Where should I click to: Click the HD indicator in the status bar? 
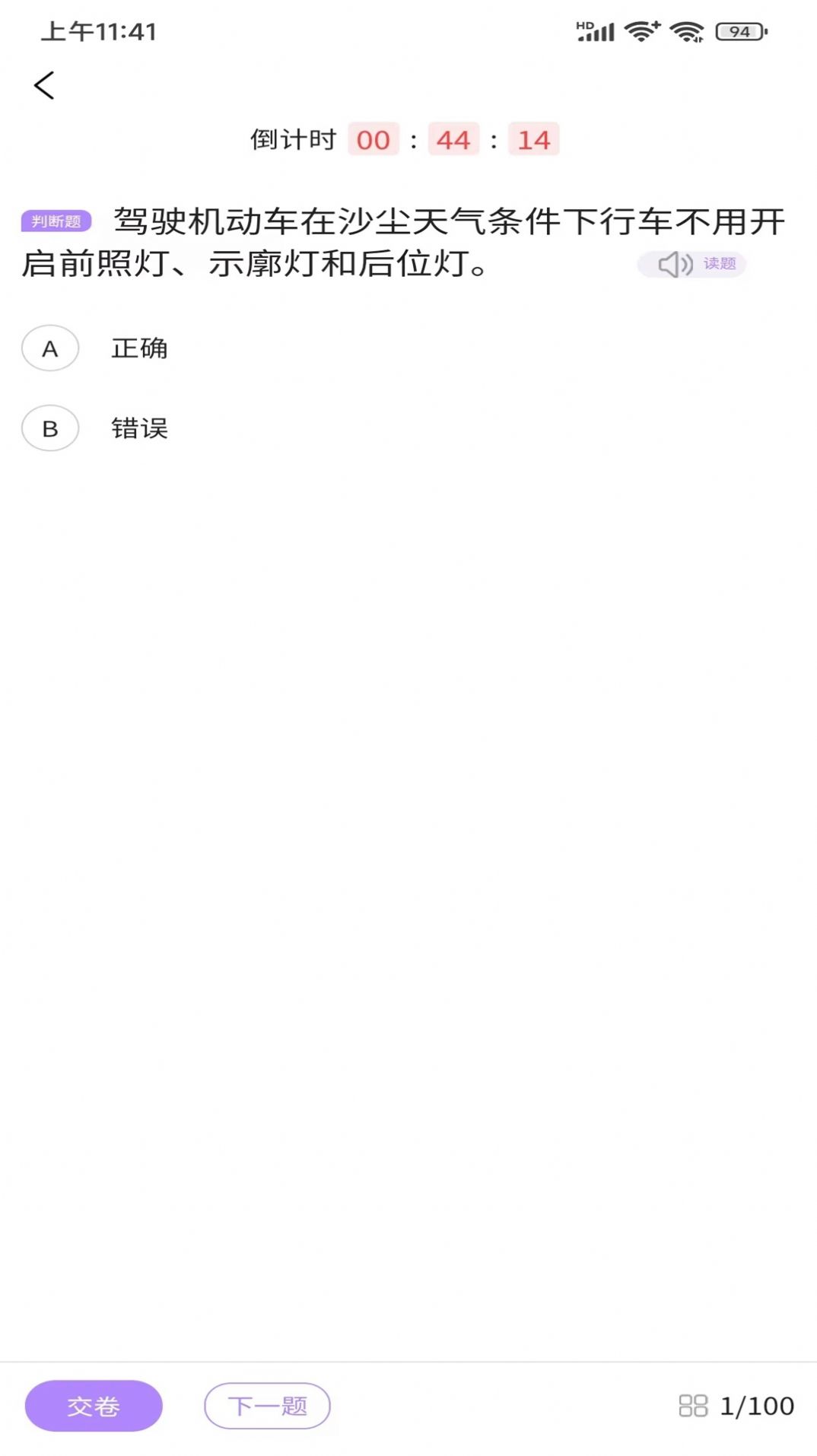583,24
